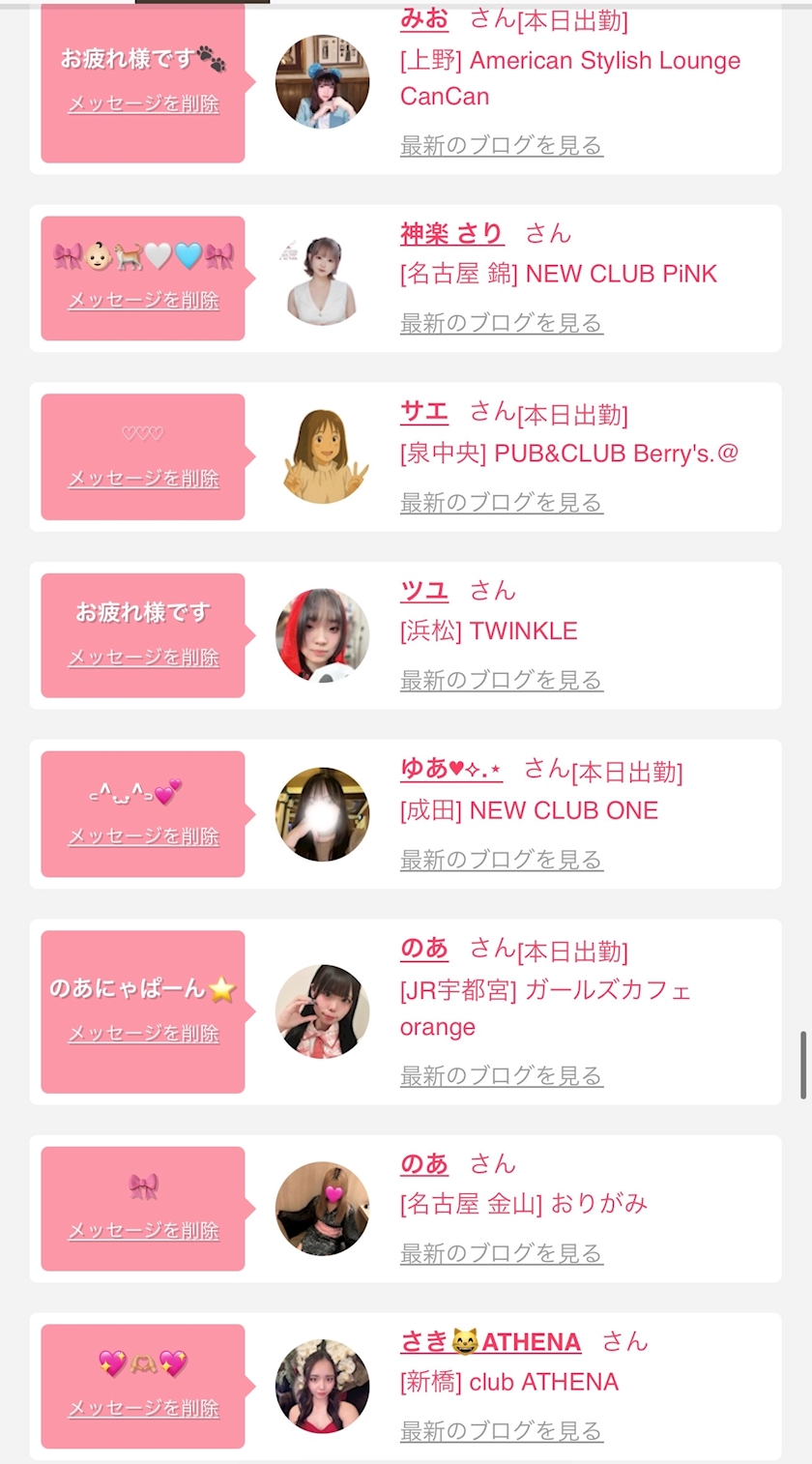This screenshot has width=812, height=1464.
Task: View ゆあ's latest blog
Action: tap(502, 860)
